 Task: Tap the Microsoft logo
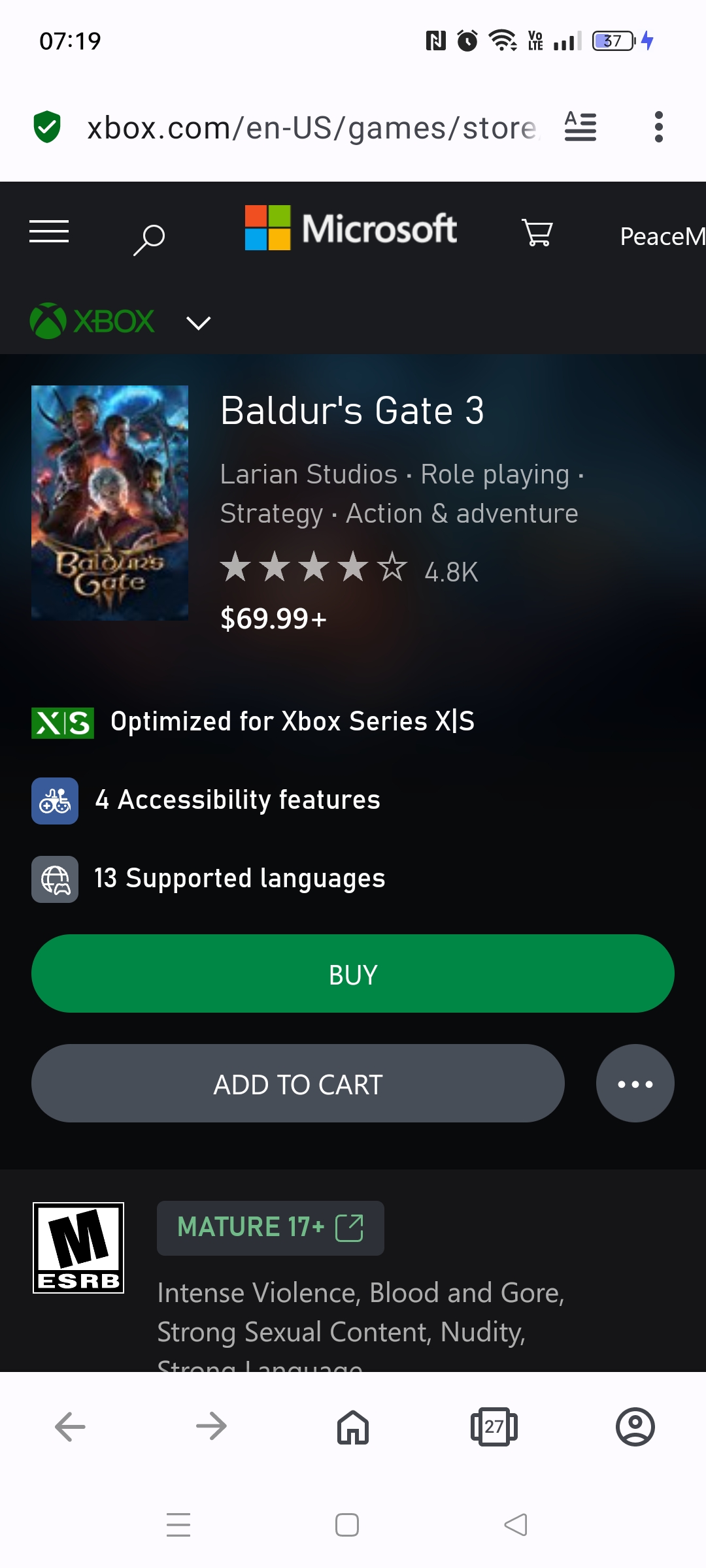click(350, 228)
